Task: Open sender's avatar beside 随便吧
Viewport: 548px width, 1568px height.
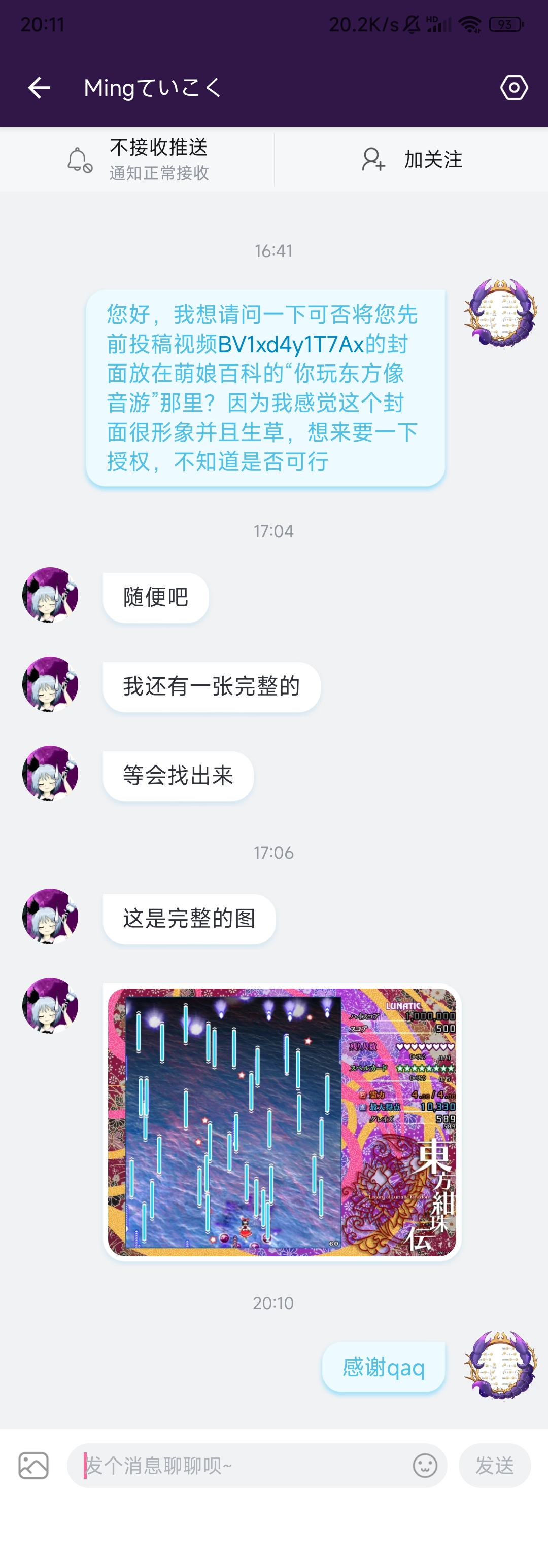Action: click(x=50, y=595)
